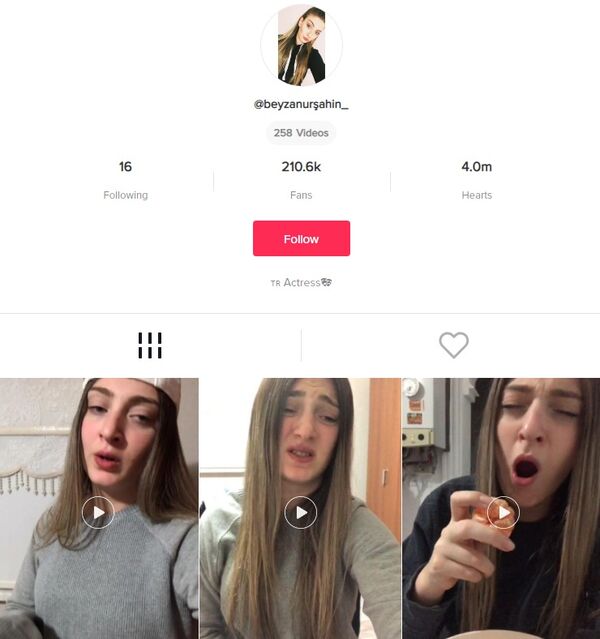View the 210.6k Fans list
Viewport: 600px width, 639px height.
[x=301, y=178]
